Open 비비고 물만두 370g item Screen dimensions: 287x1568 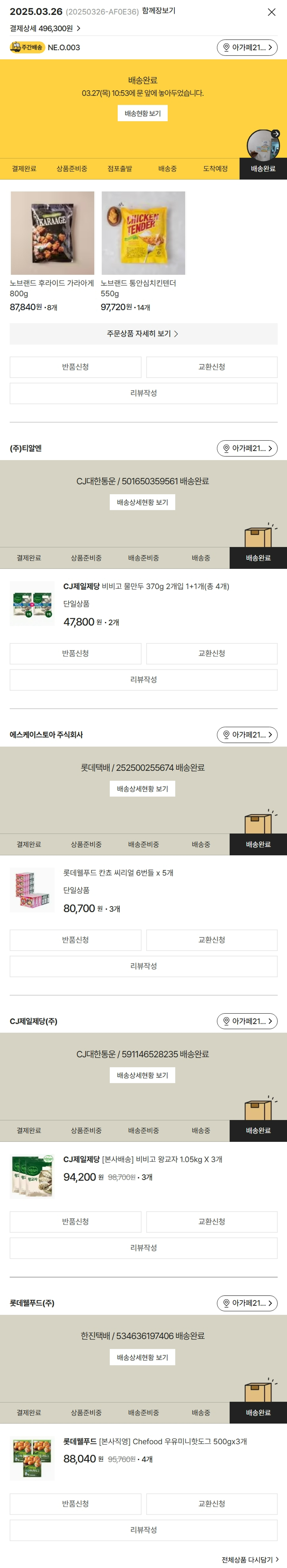pos(146,587)
